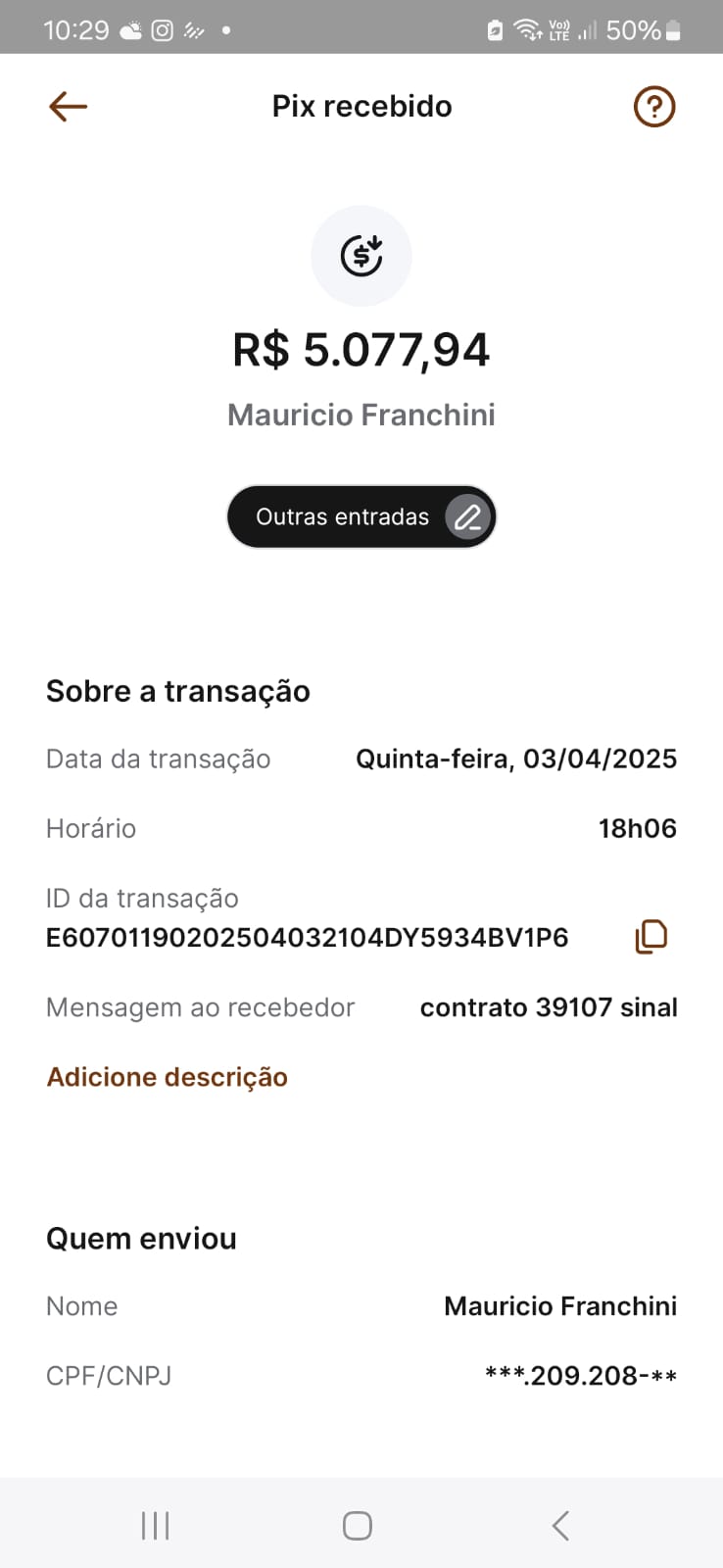Edit the Outras entradas category chip
The width and height of the screenshot is (723, 1568).
point(361,516)
